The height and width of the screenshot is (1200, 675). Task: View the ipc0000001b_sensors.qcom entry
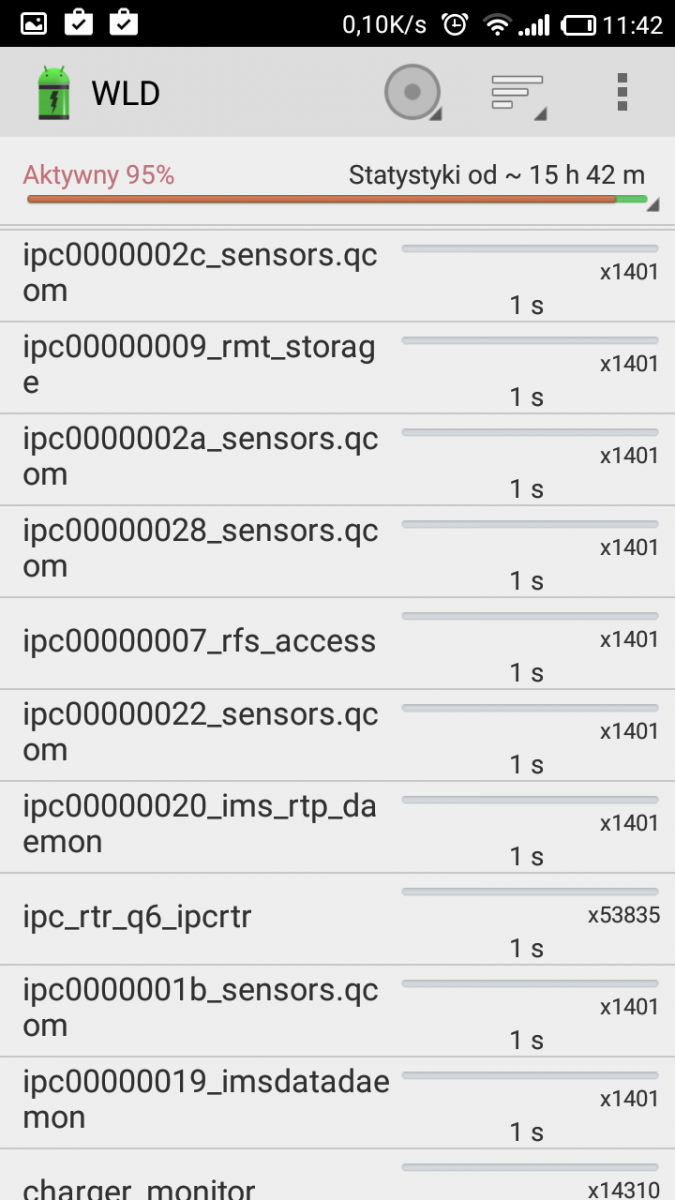click(337, 1011)
